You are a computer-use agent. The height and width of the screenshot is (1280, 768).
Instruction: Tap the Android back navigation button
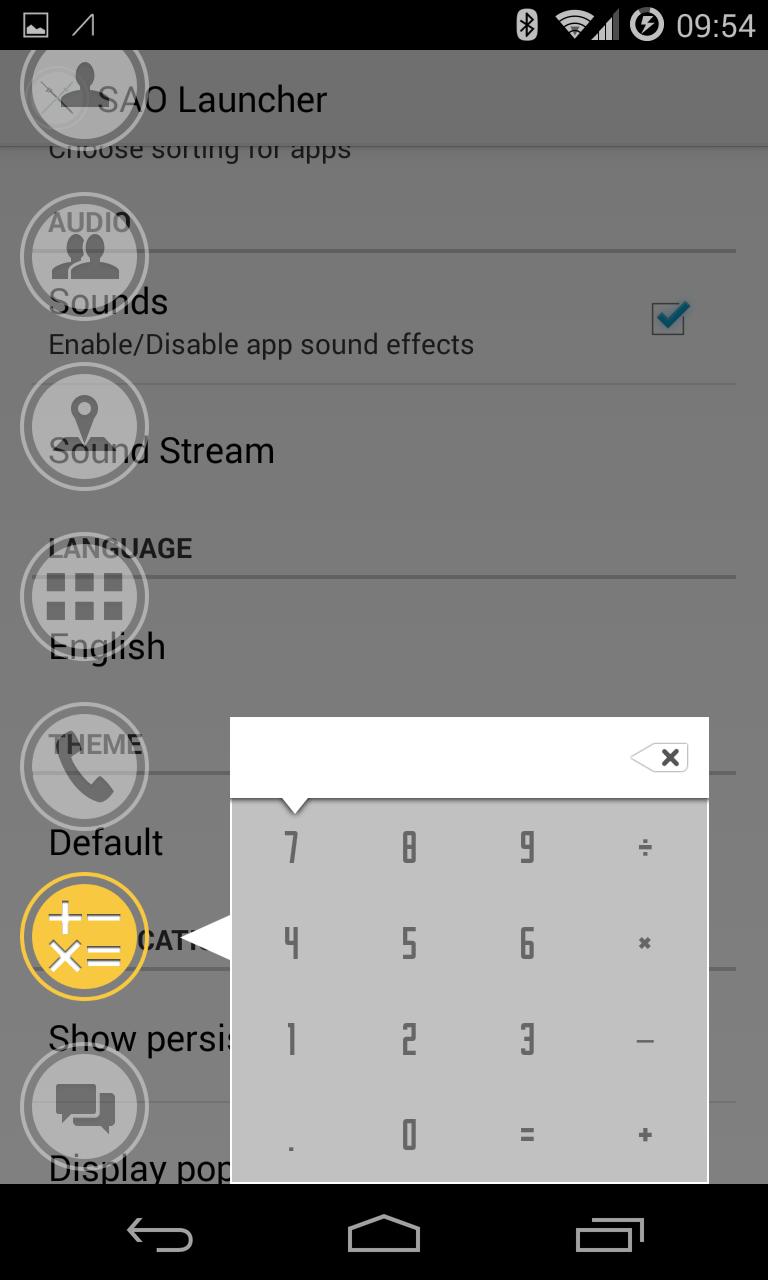(159, 1234)
